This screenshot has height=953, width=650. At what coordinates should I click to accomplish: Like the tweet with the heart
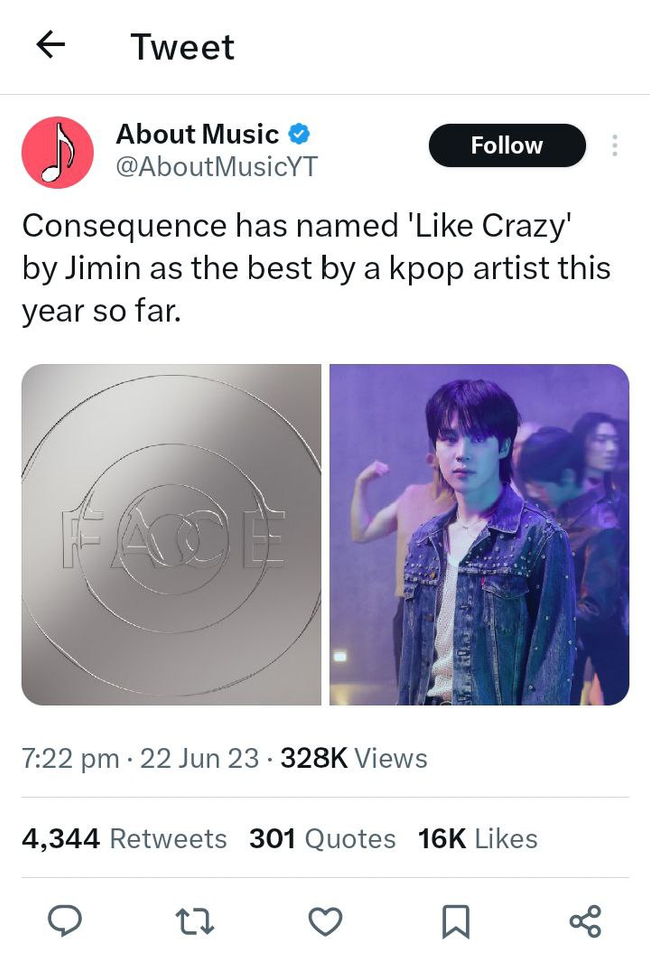325,920
